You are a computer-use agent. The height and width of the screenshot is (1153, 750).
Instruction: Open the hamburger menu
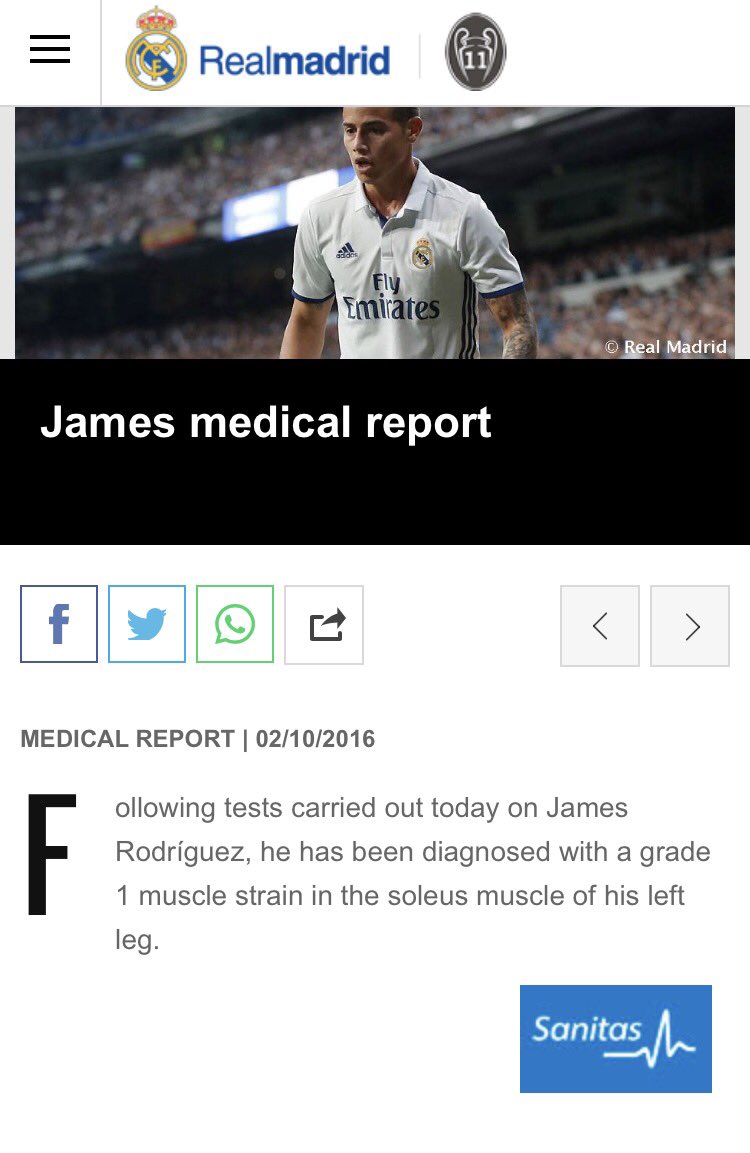tap(50, 50)
